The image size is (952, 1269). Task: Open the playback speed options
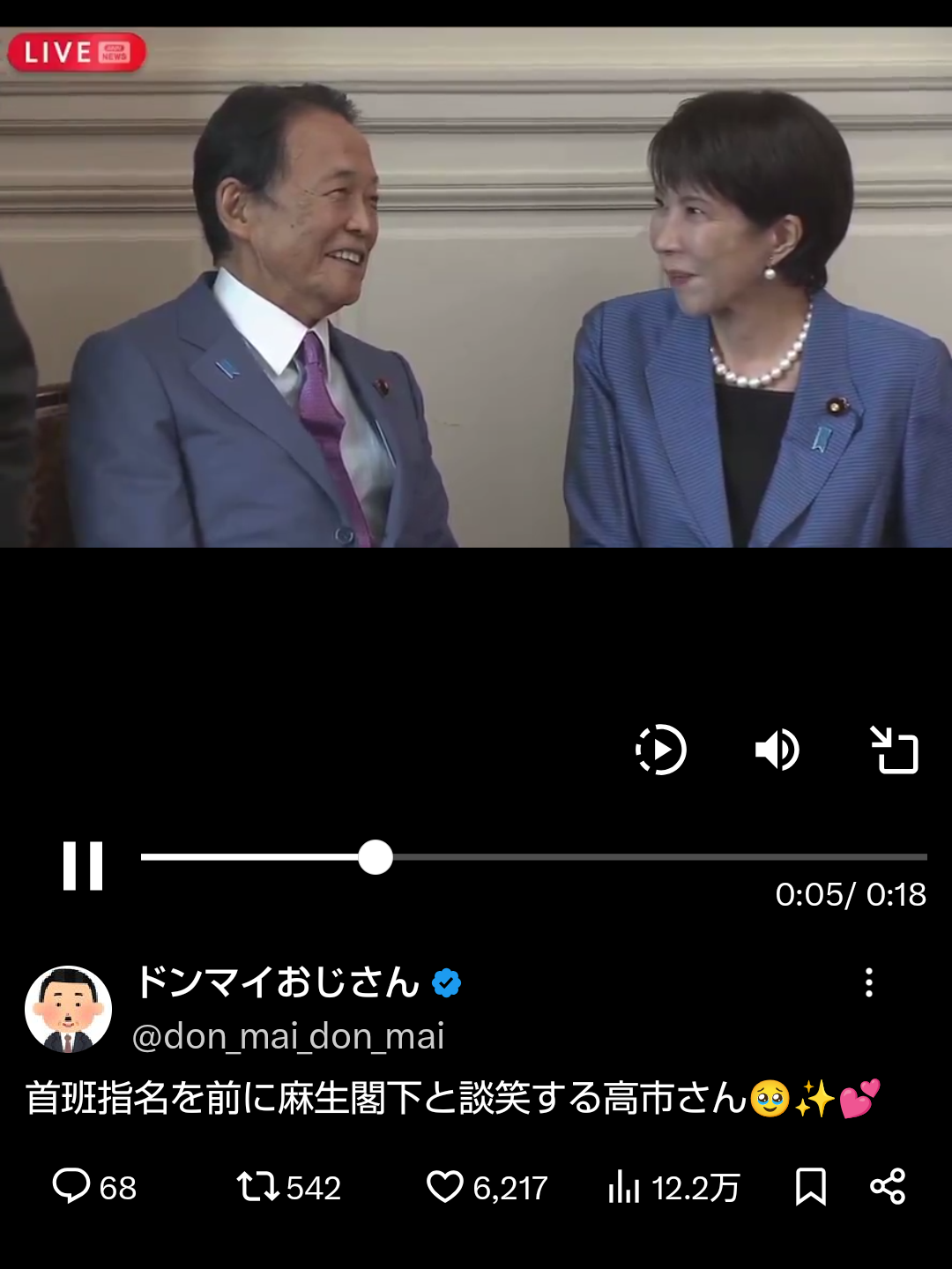click(661, 750)
